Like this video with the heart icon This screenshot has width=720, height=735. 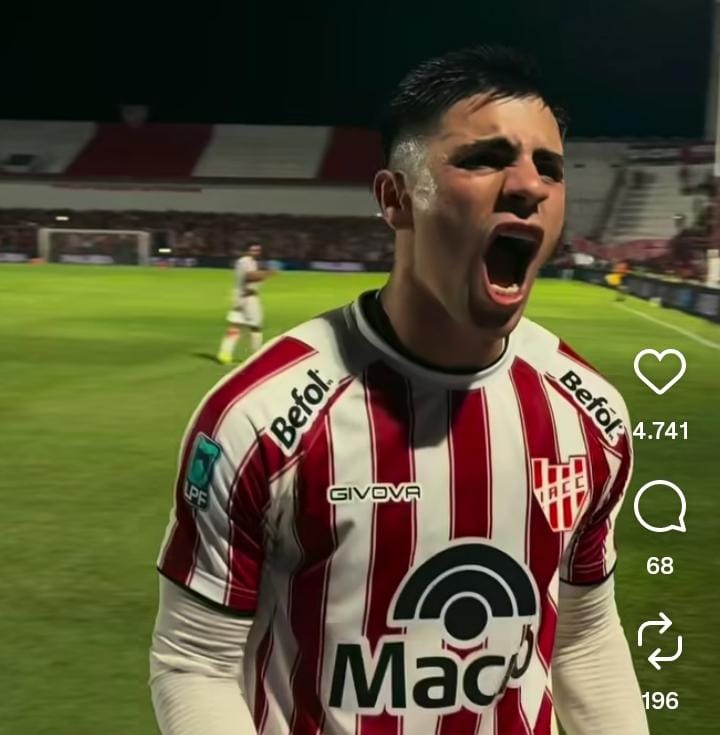coord(659,371)
